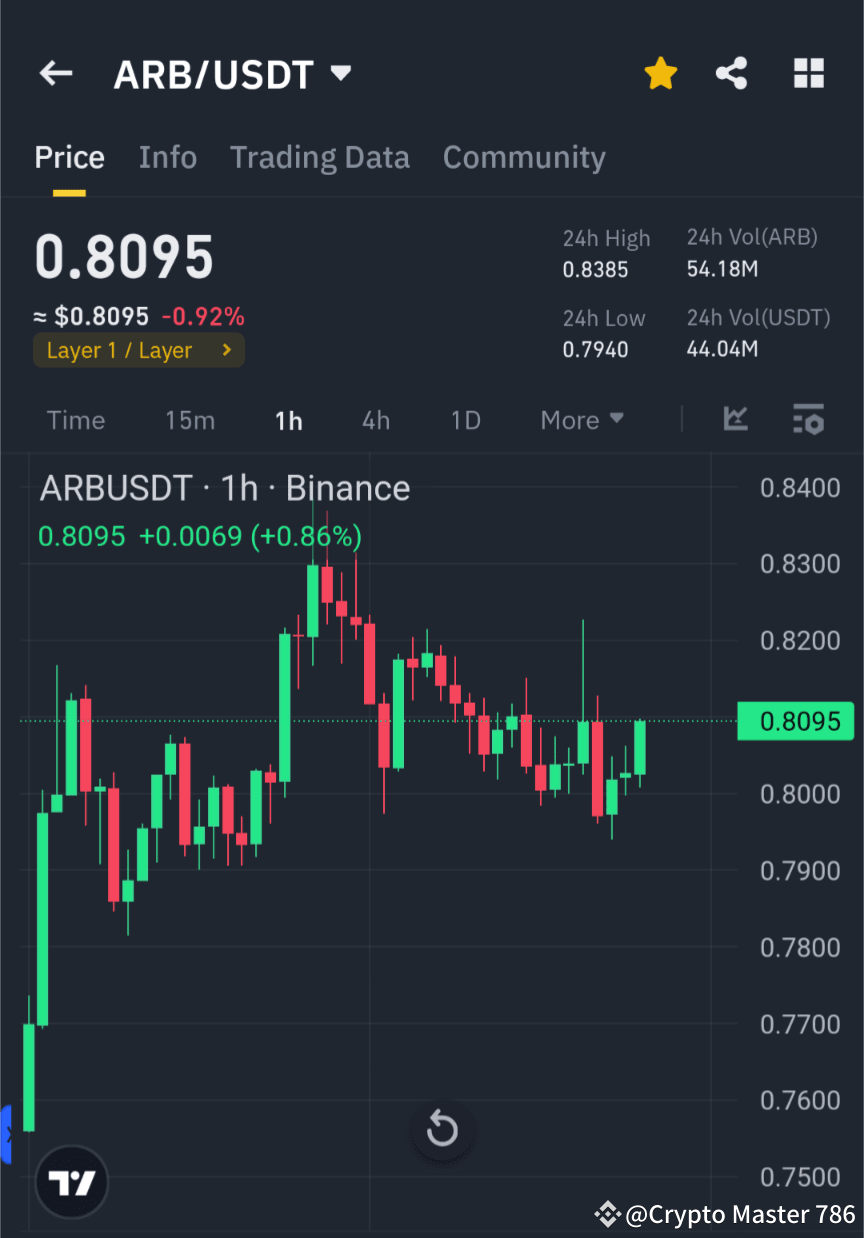Open the Community tab

(x=524, y=157)
